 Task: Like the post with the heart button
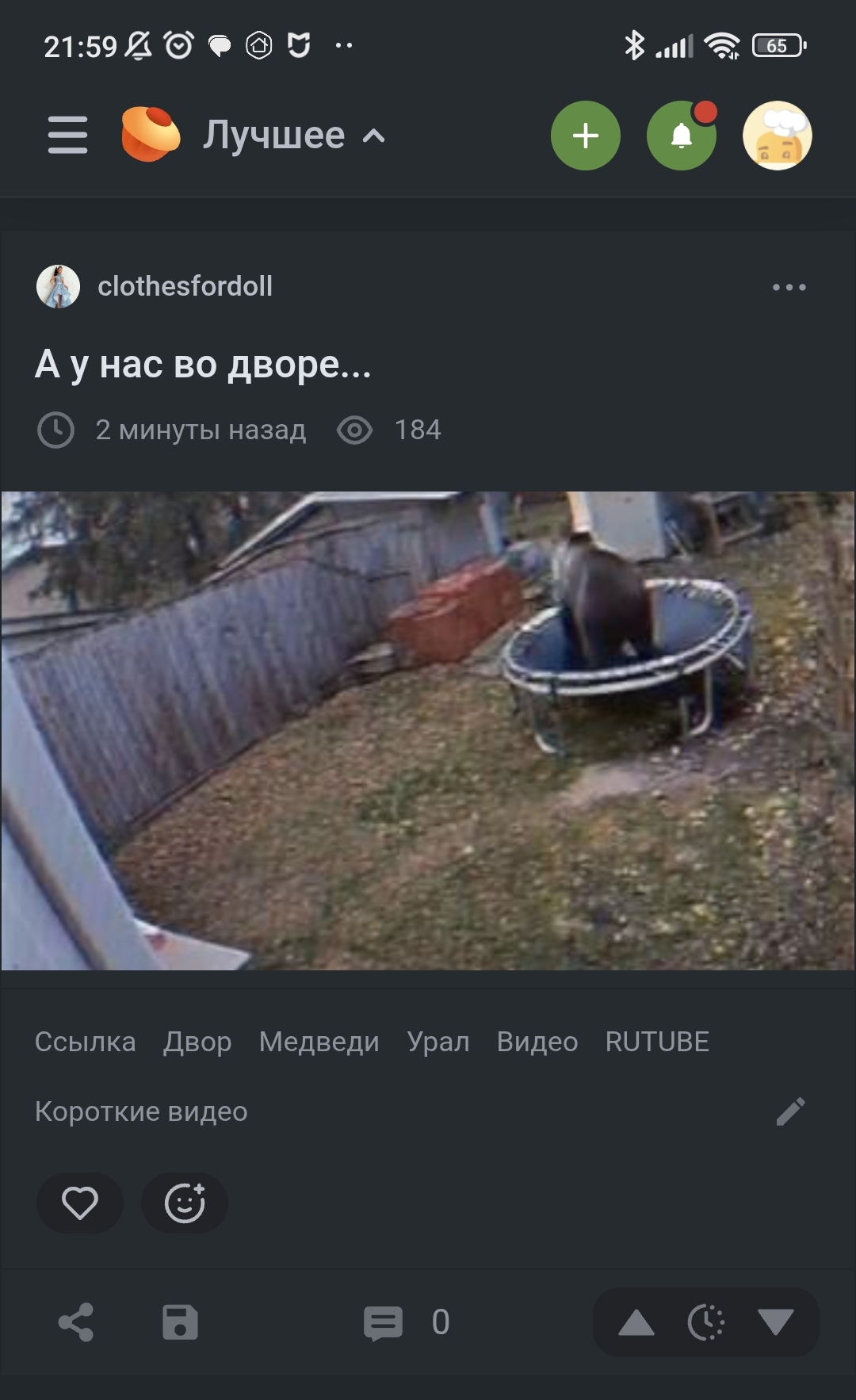coord(79,1203)
